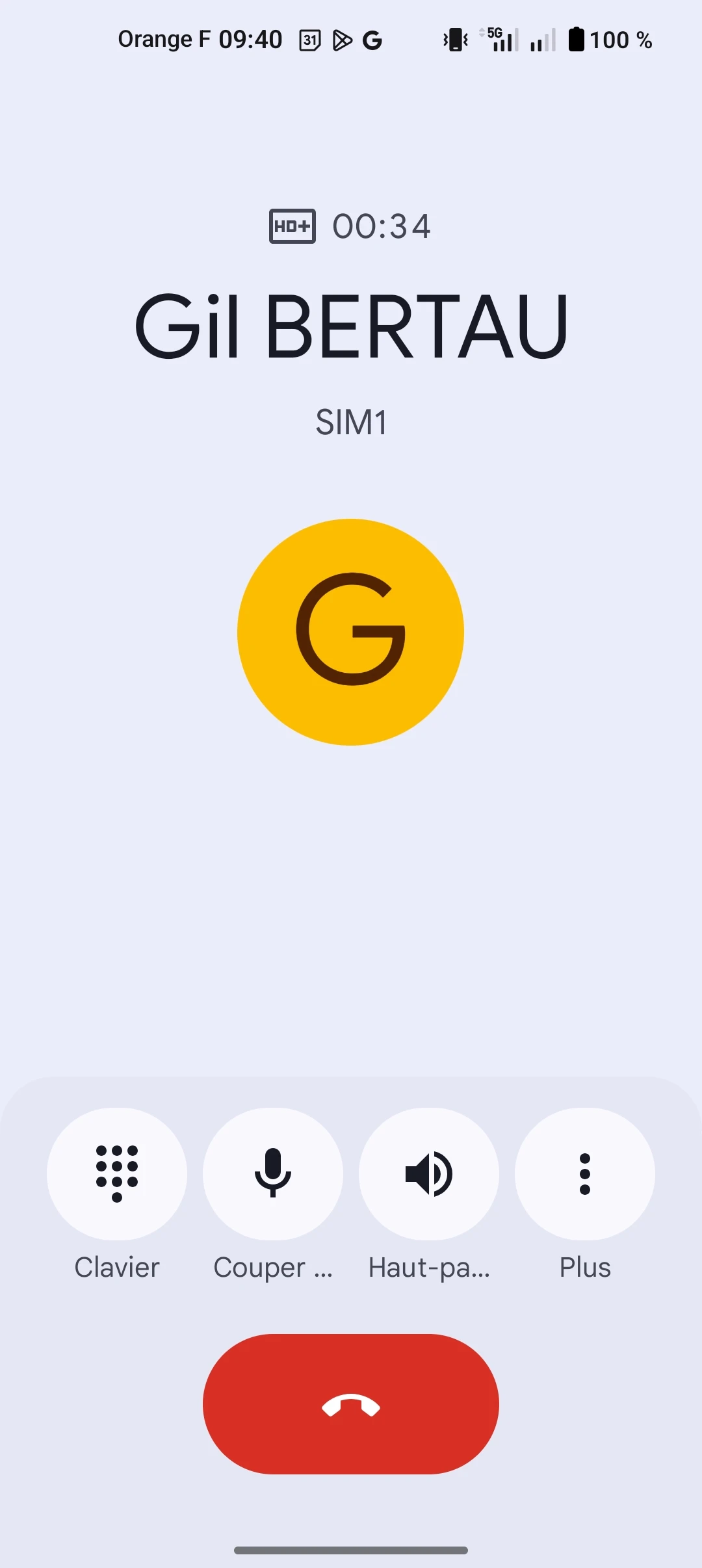Viewport: 702px width, 1568px height.
Task: Mute the microphone with Couper
Action: [x=273, y=1173]
